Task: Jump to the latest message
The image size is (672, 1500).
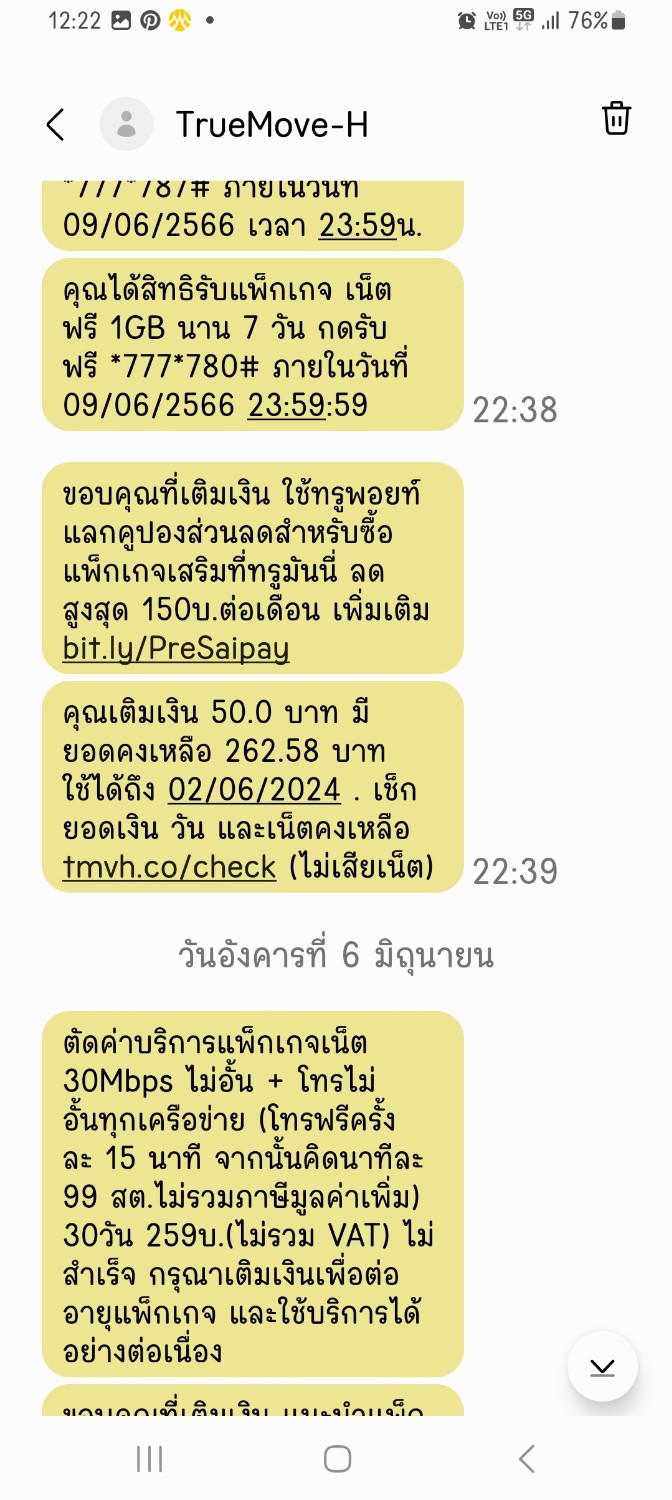Action: (602, 1366)
